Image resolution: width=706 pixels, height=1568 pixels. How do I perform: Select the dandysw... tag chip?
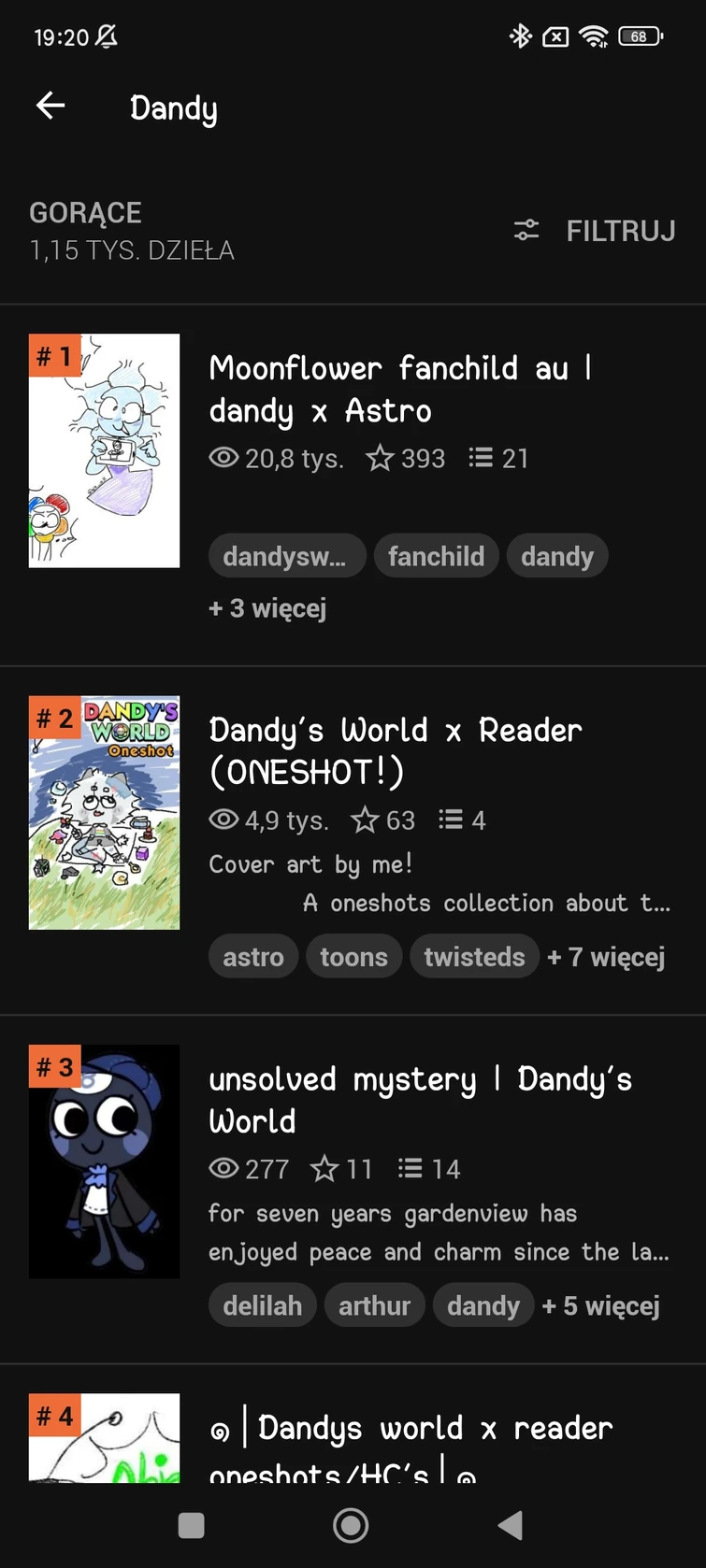click(x=284, y=556)
